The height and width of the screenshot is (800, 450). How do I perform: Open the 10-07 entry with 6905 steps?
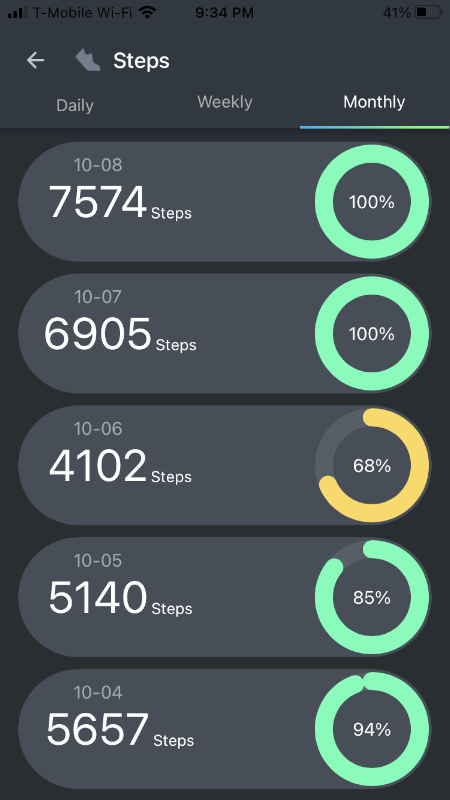[225, 334]
